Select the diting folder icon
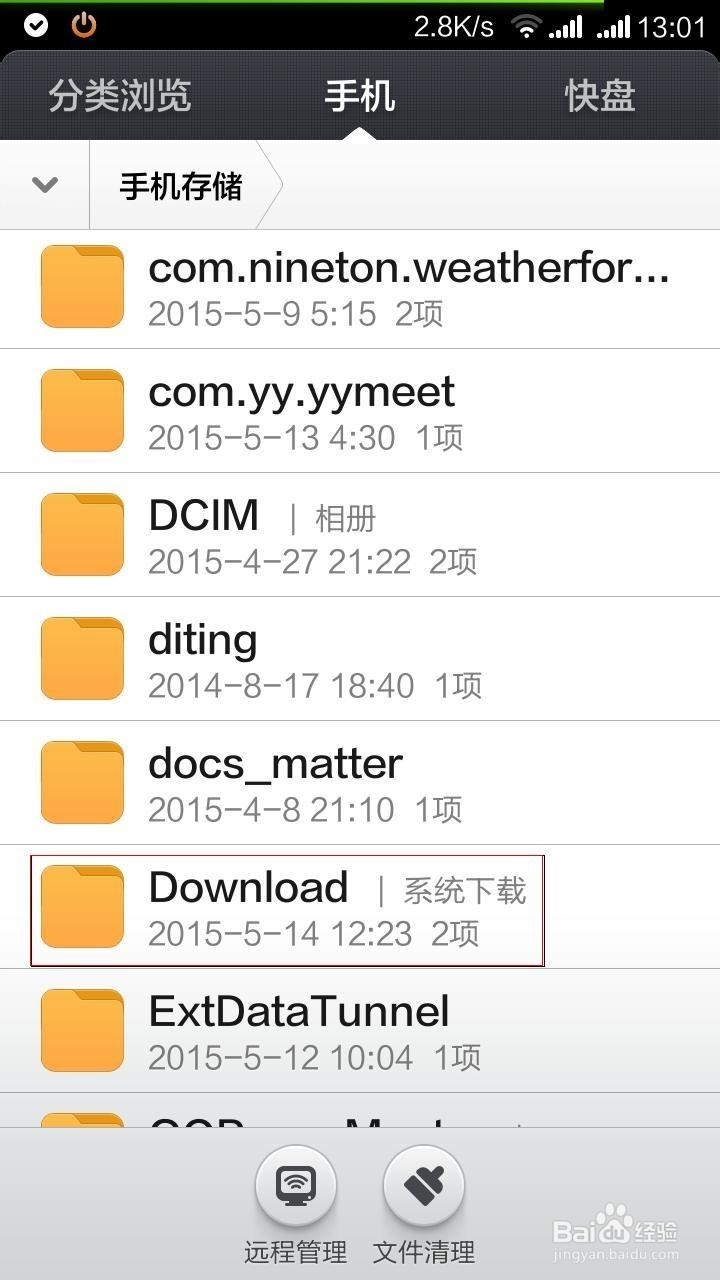 tap(81, 658)
